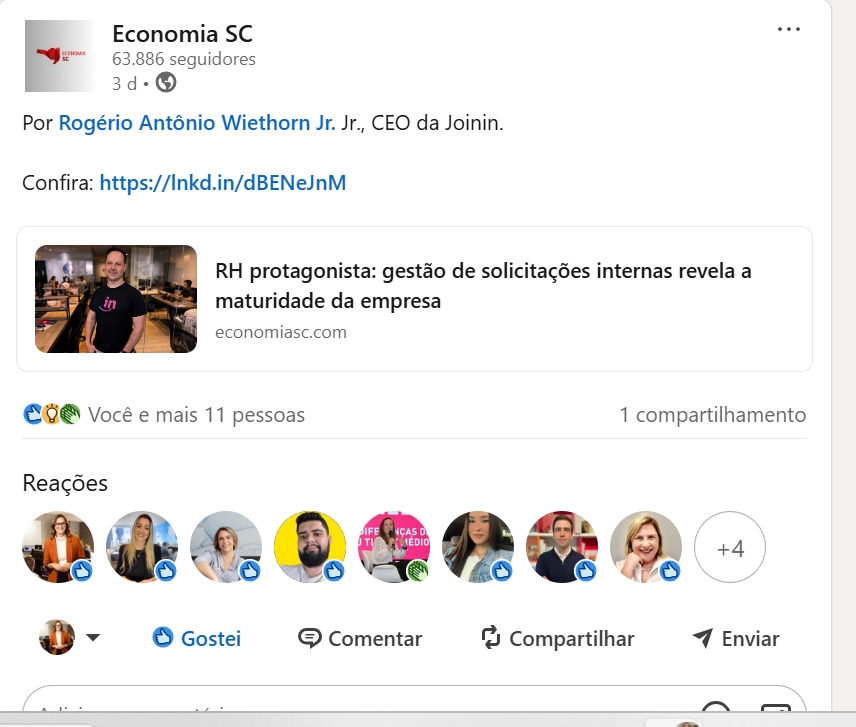
Task: Tap Comentar to write a comment
Action: point(360,638)
